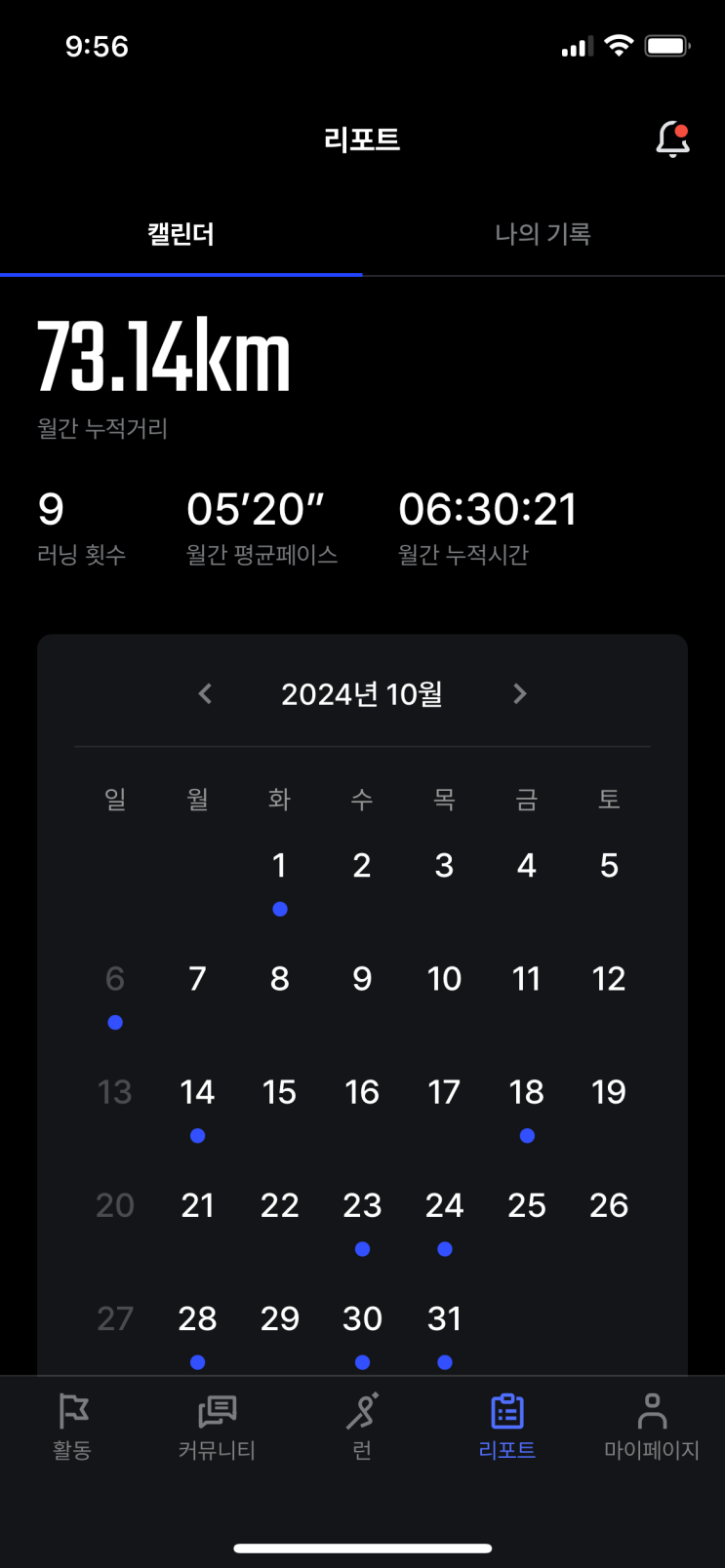Go to the 런 tab

pyautogui.click(x=362, y=1426)
